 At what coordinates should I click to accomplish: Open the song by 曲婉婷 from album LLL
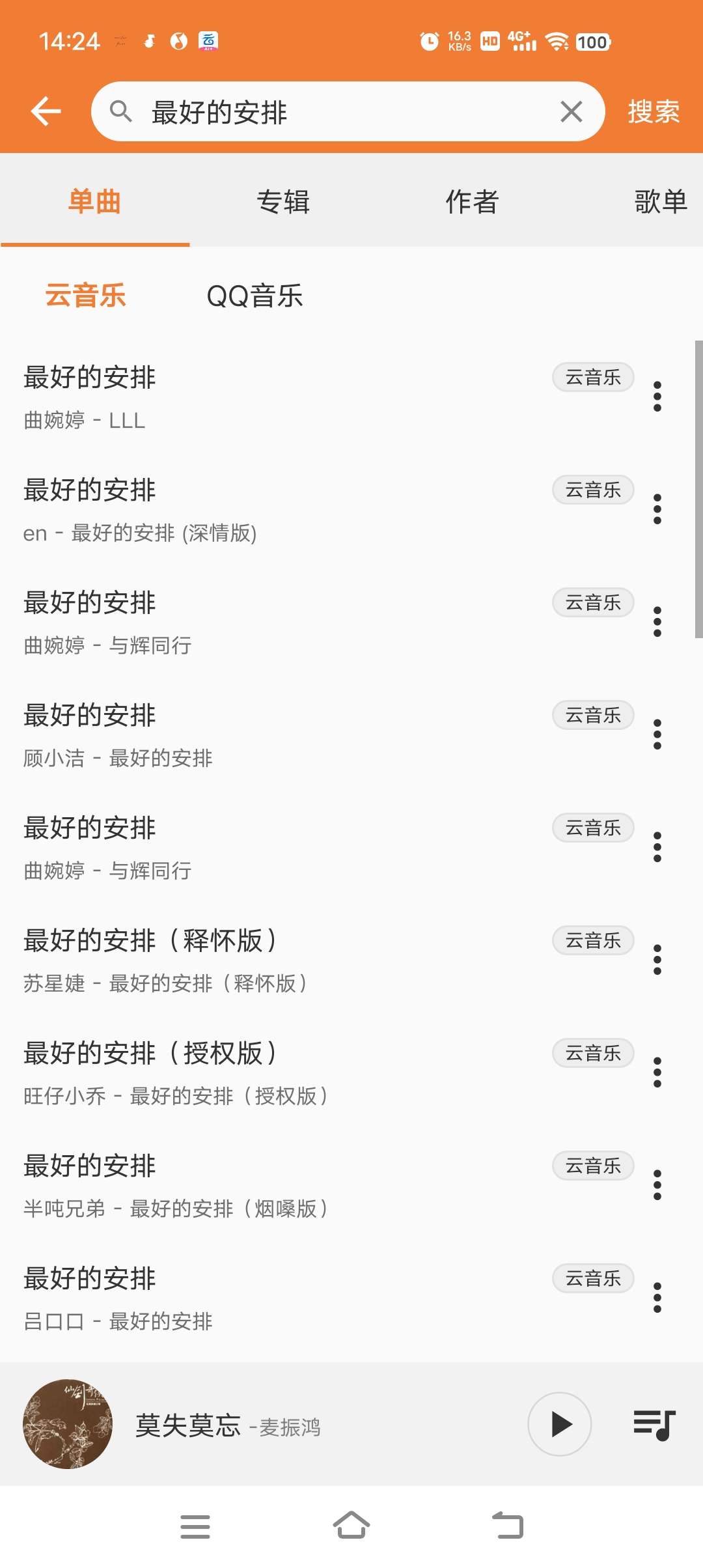(x=195, y=397)
